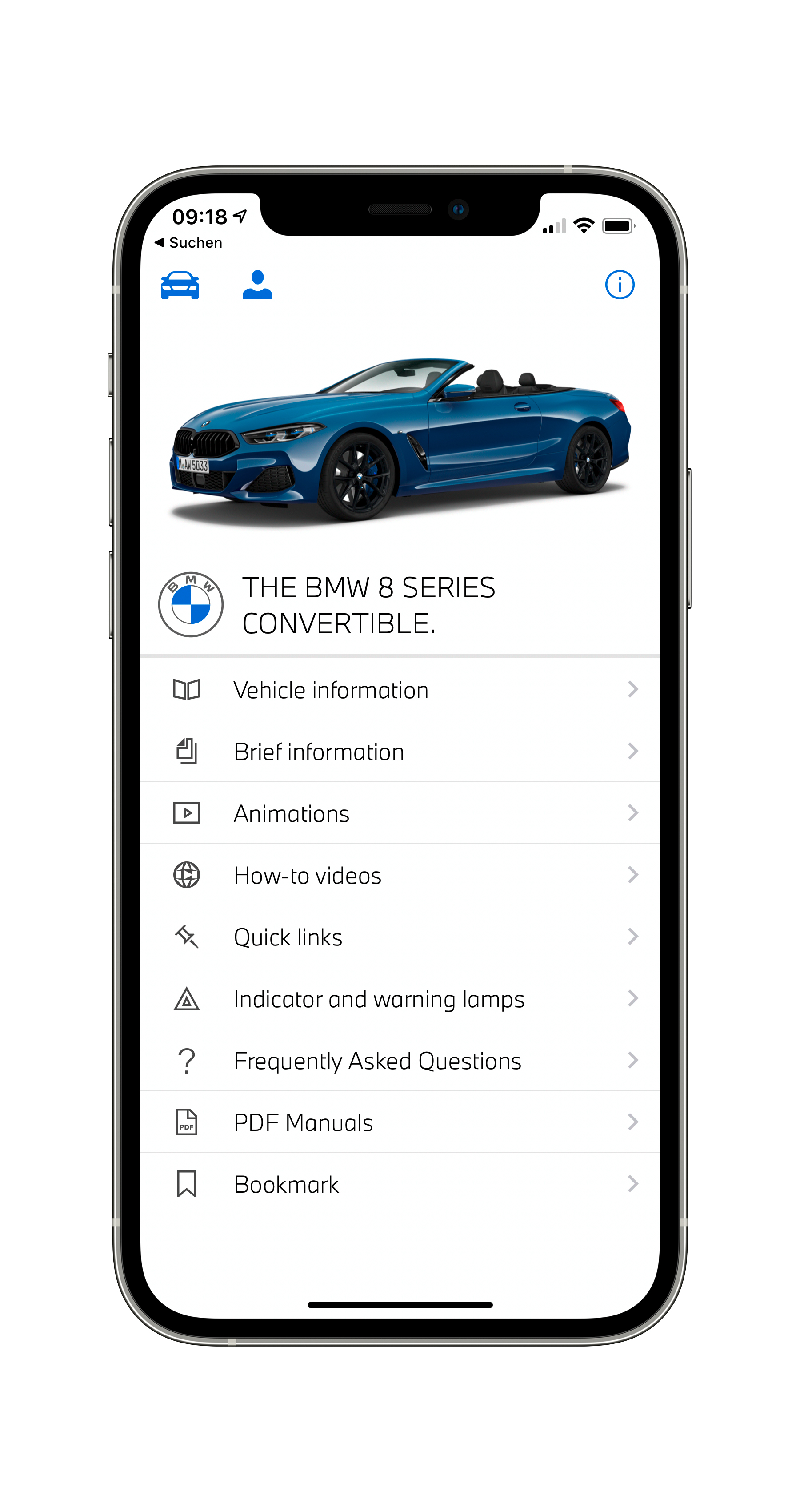The height and width of the screenshot is (1512, 800).
Task: View Frequently Asked Questions
Action: pyautogui.click(x=400, y=1061)
